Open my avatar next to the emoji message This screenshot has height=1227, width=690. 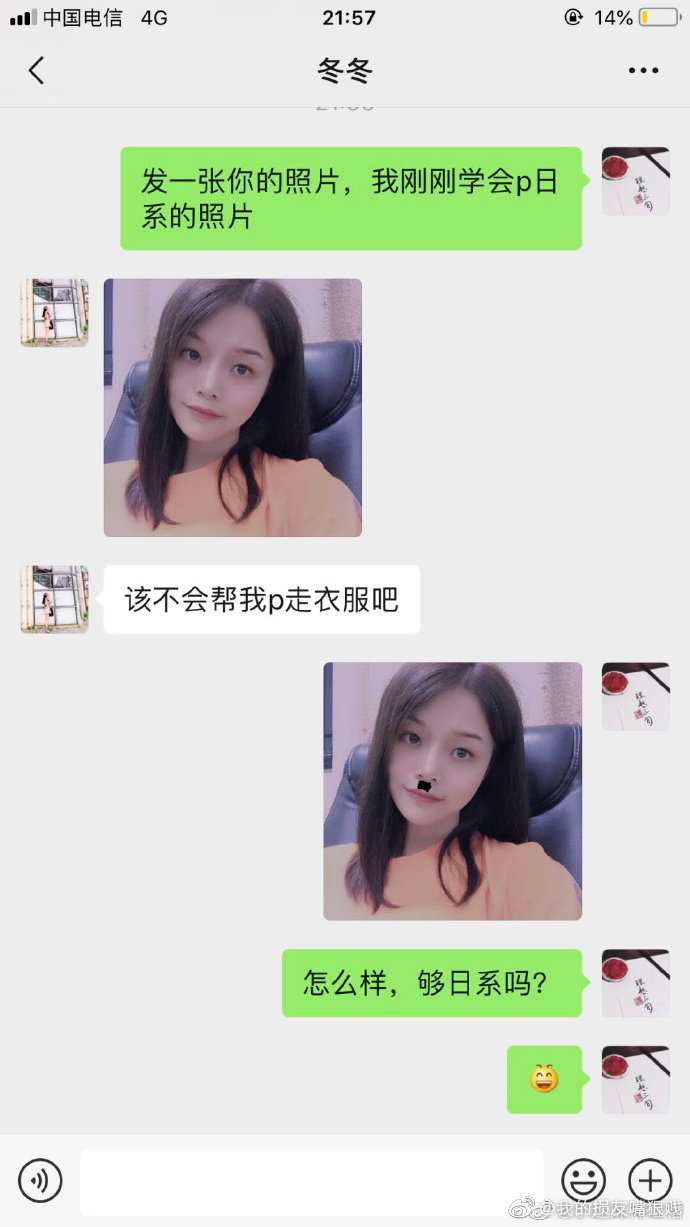pos(635,1079)
